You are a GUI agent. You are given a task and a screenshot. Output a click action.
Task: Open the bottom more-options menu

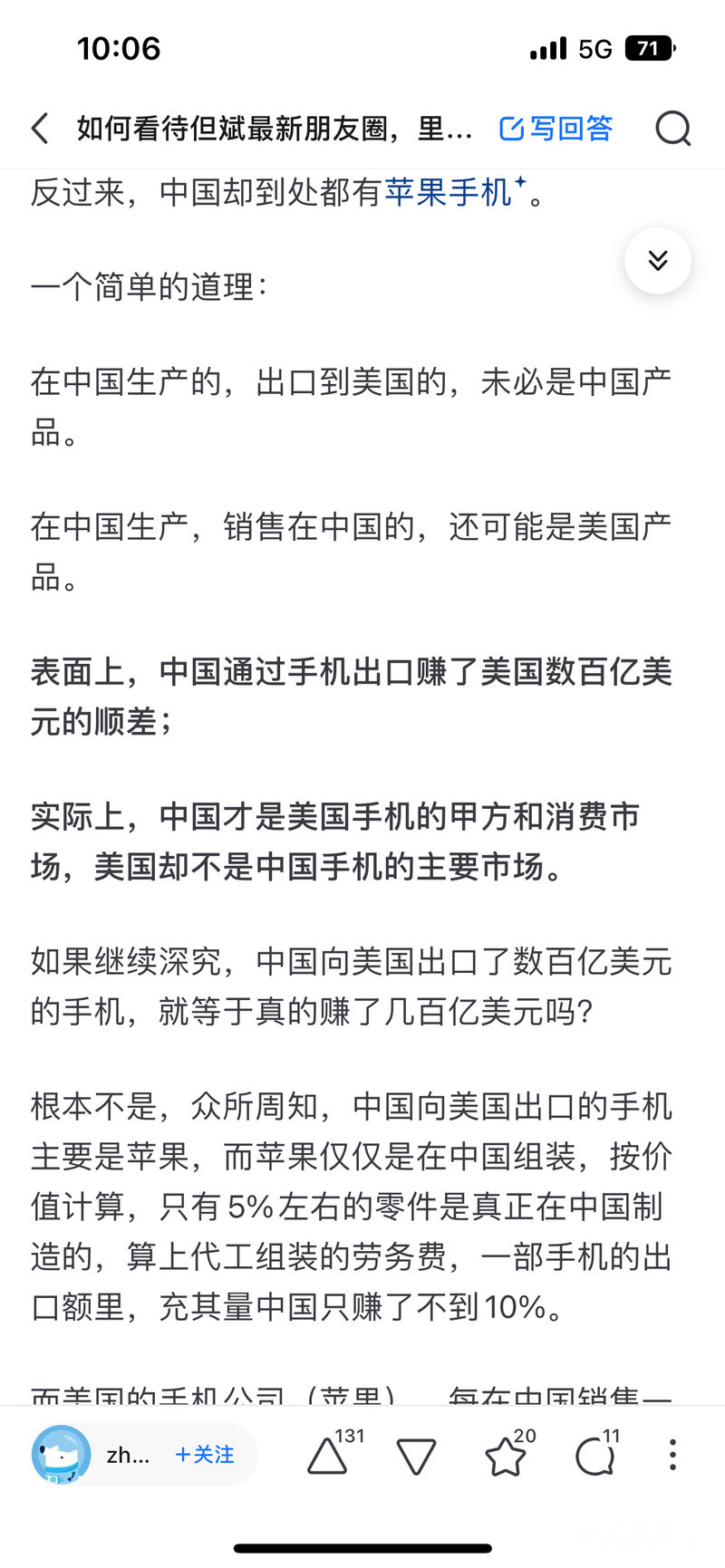(672, 1455)
